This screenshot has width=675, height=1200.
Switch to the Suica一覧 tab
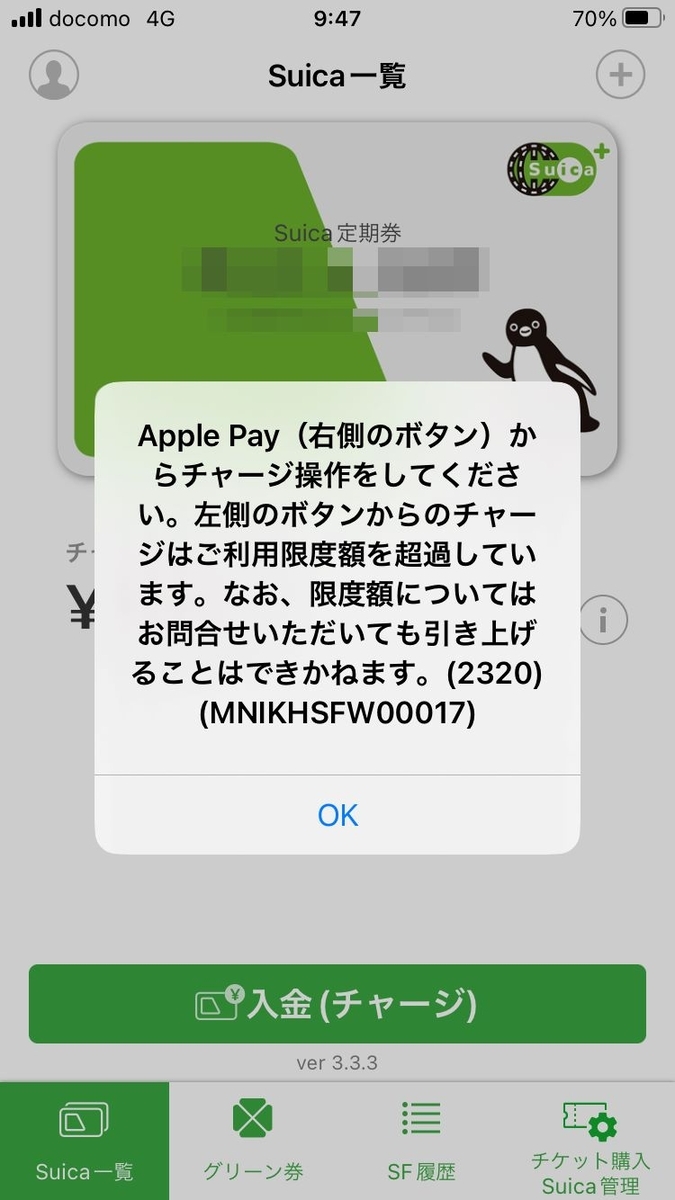(84, 1141)
